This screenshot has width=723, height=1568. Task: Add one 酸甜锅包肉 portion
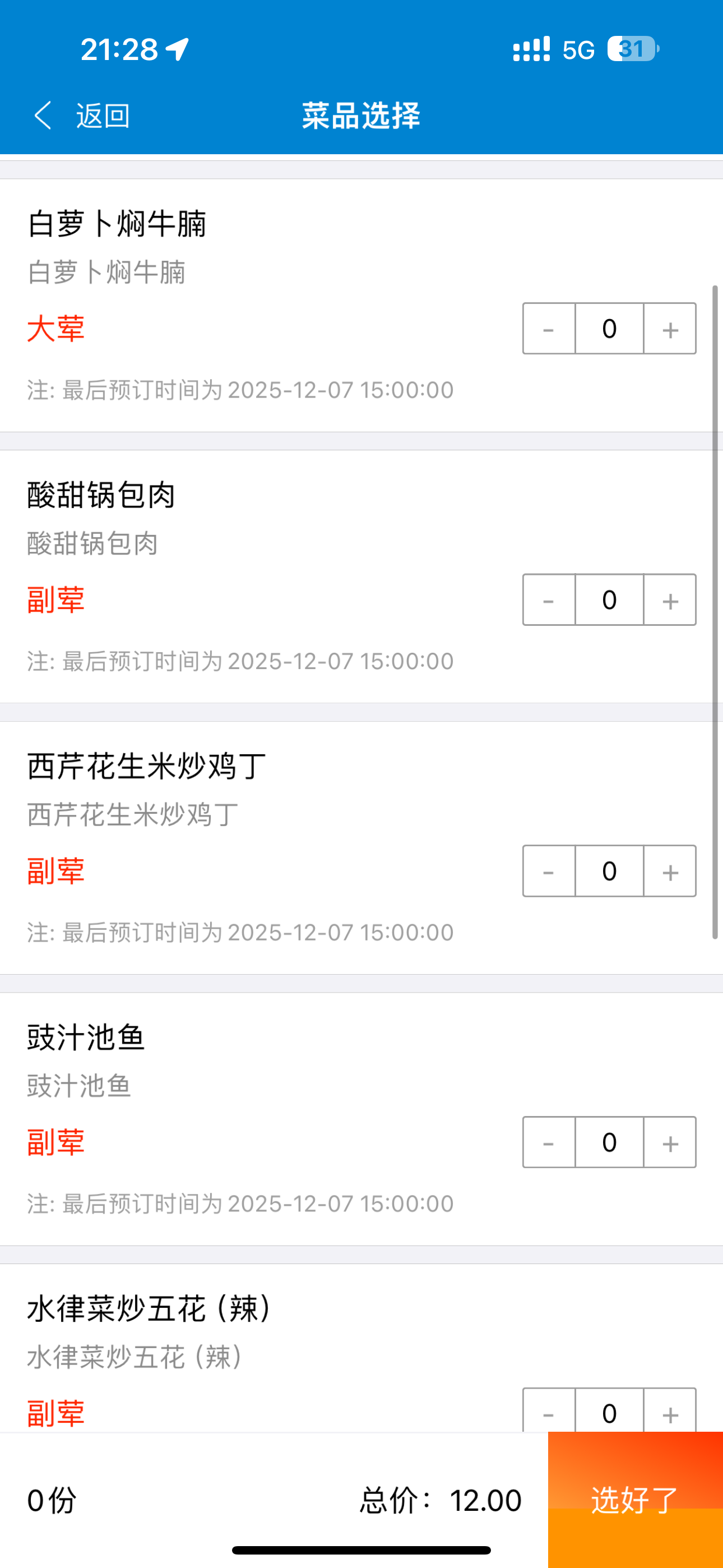pyautogui.click(x=669, y=600)
